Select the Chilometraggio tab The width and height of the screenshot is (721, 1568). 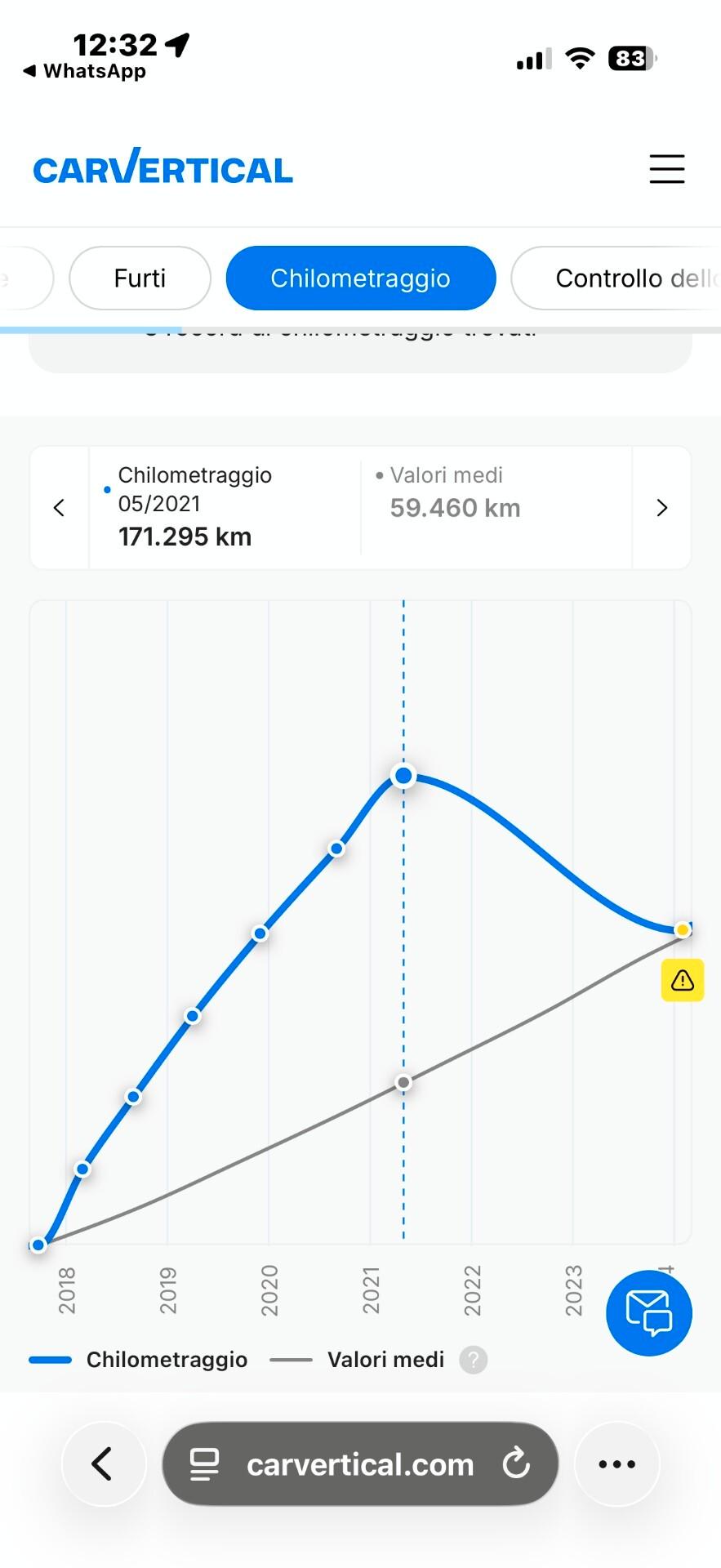(x=360, y=278)
